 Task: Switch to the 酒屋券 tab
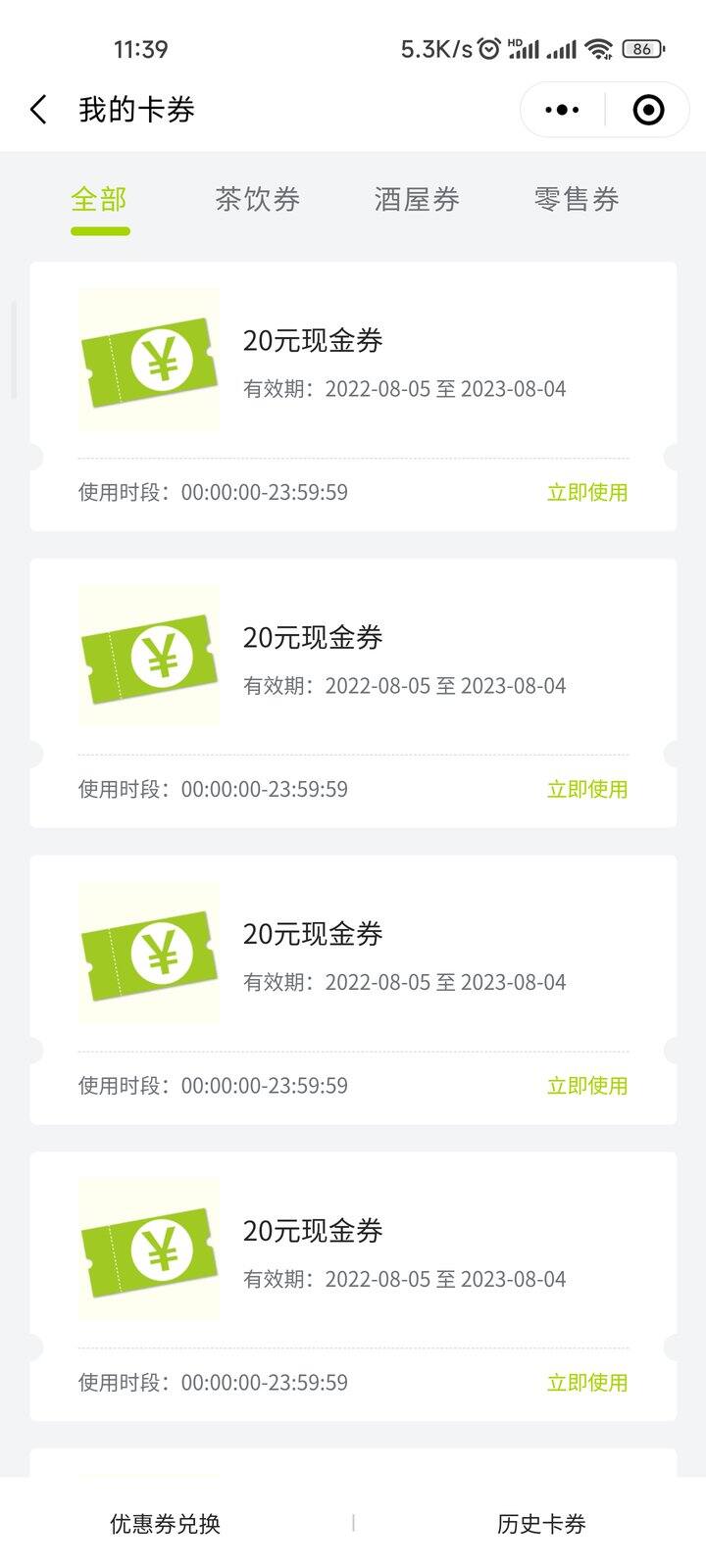click(x=417, y=200)
